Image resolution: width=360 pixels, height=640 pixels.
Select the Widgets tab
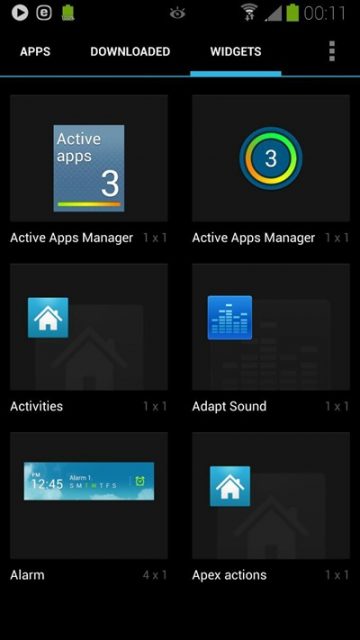point(236,51)
